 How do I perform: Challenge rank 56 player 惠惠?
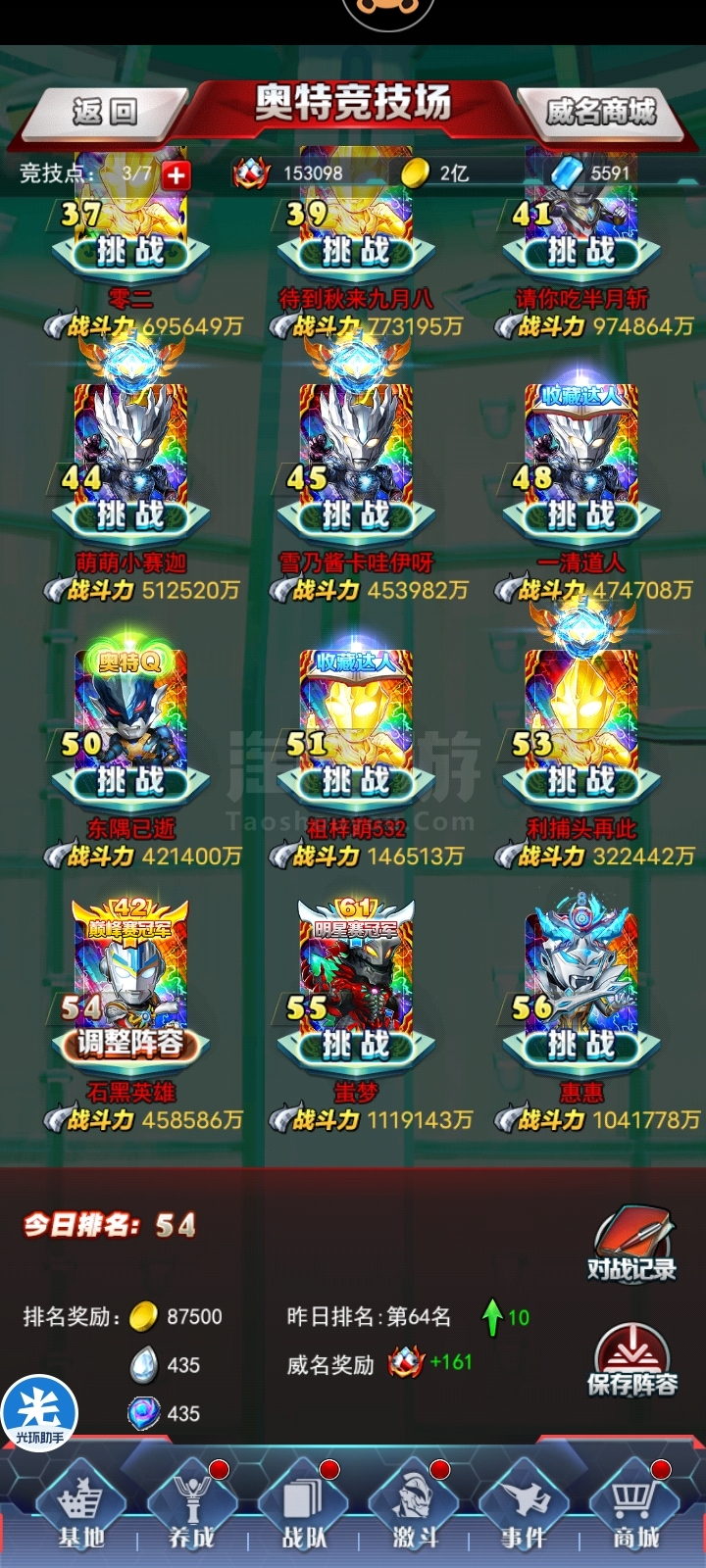click(581, 1046)
